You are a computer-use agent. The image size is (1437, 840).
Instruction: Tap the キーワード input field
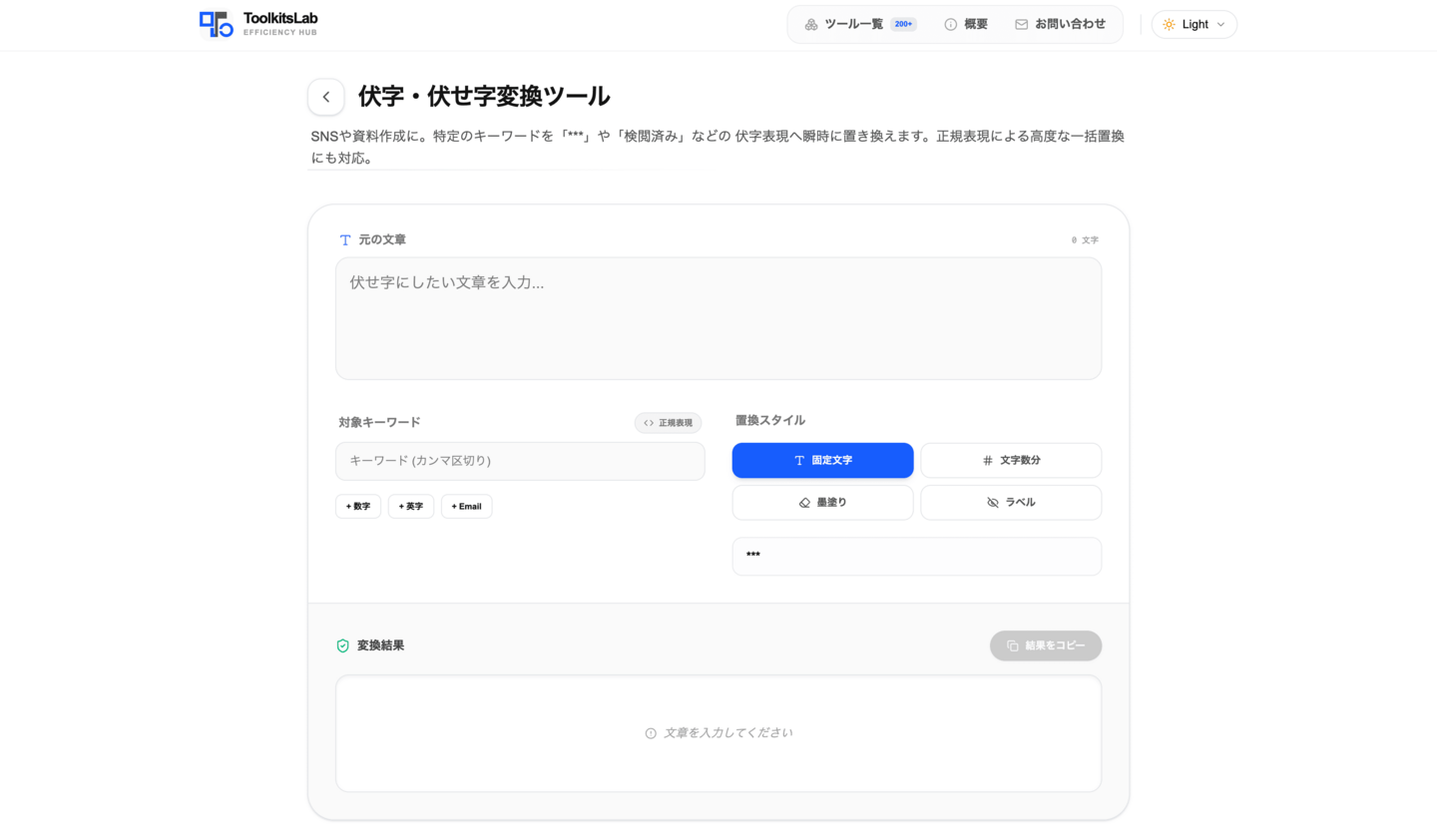pyautogui.click(x=520, y=461)
